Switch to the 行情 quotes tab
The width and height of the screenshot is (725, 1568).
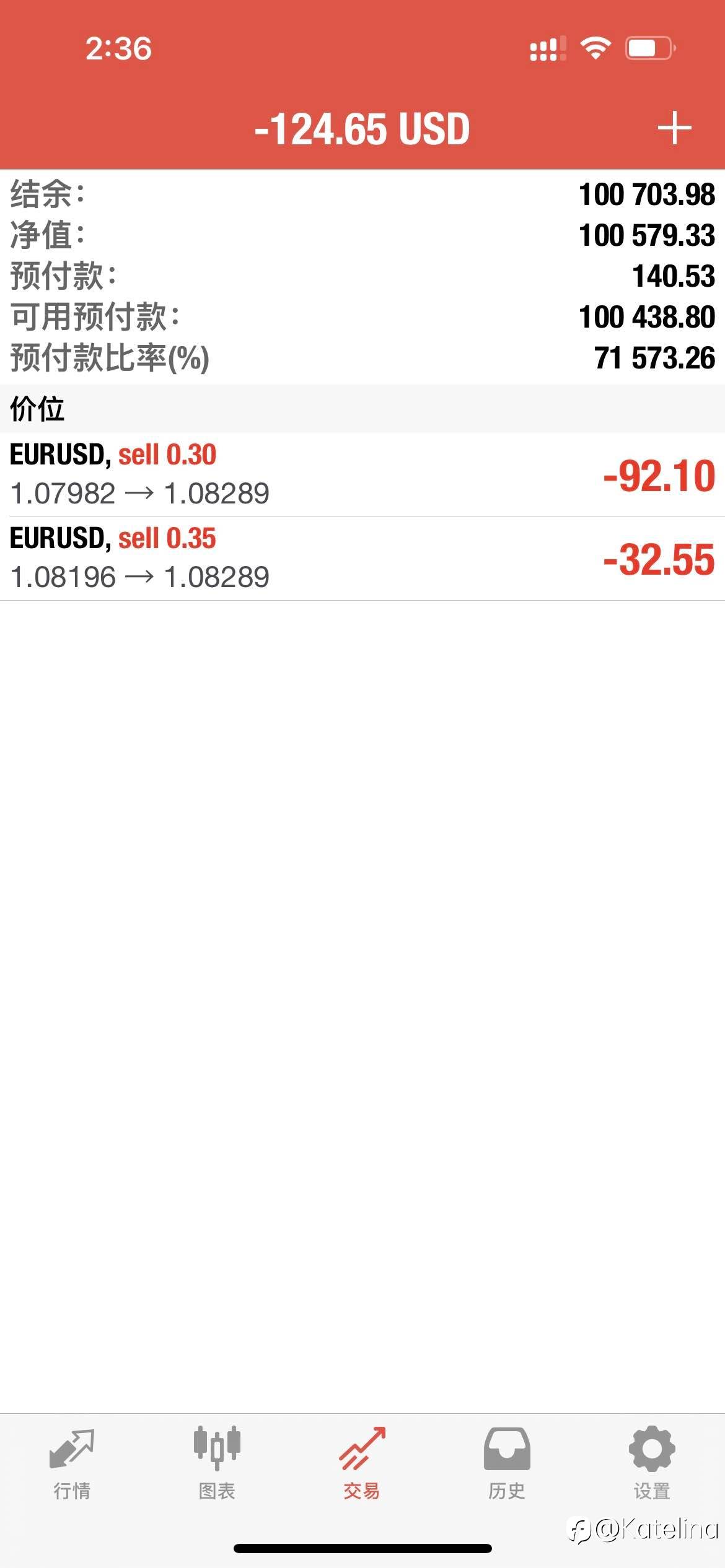click(72, 1464)
